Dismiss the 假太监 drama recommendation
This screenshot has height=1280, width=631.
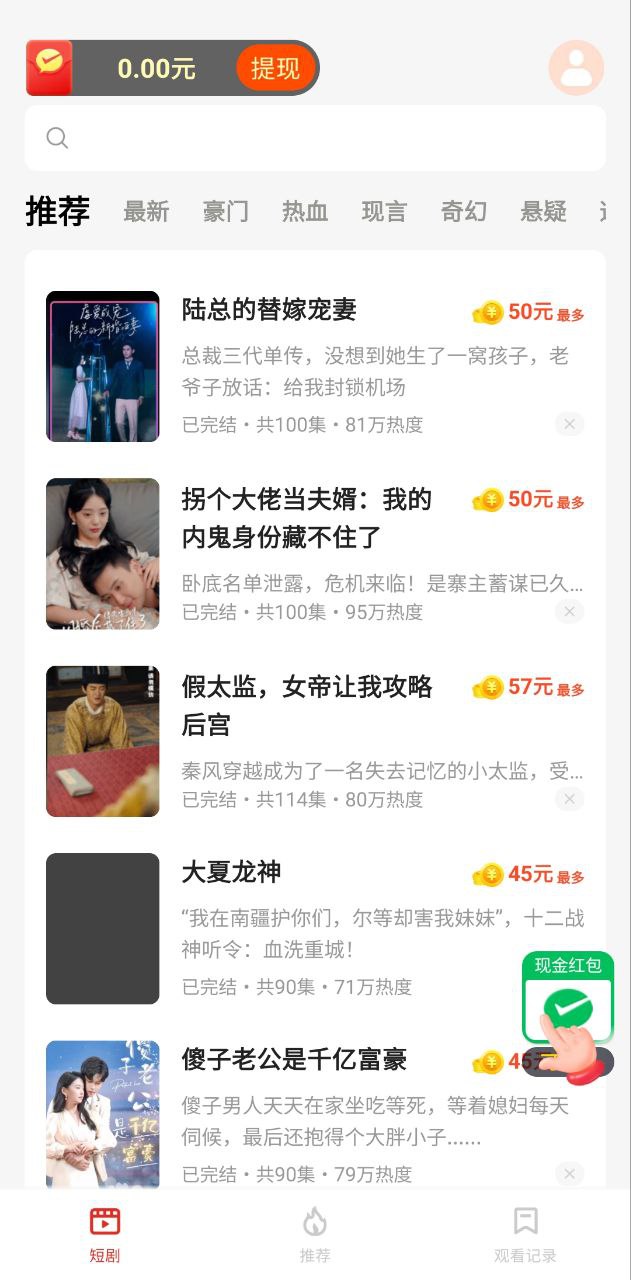point(569,799)
